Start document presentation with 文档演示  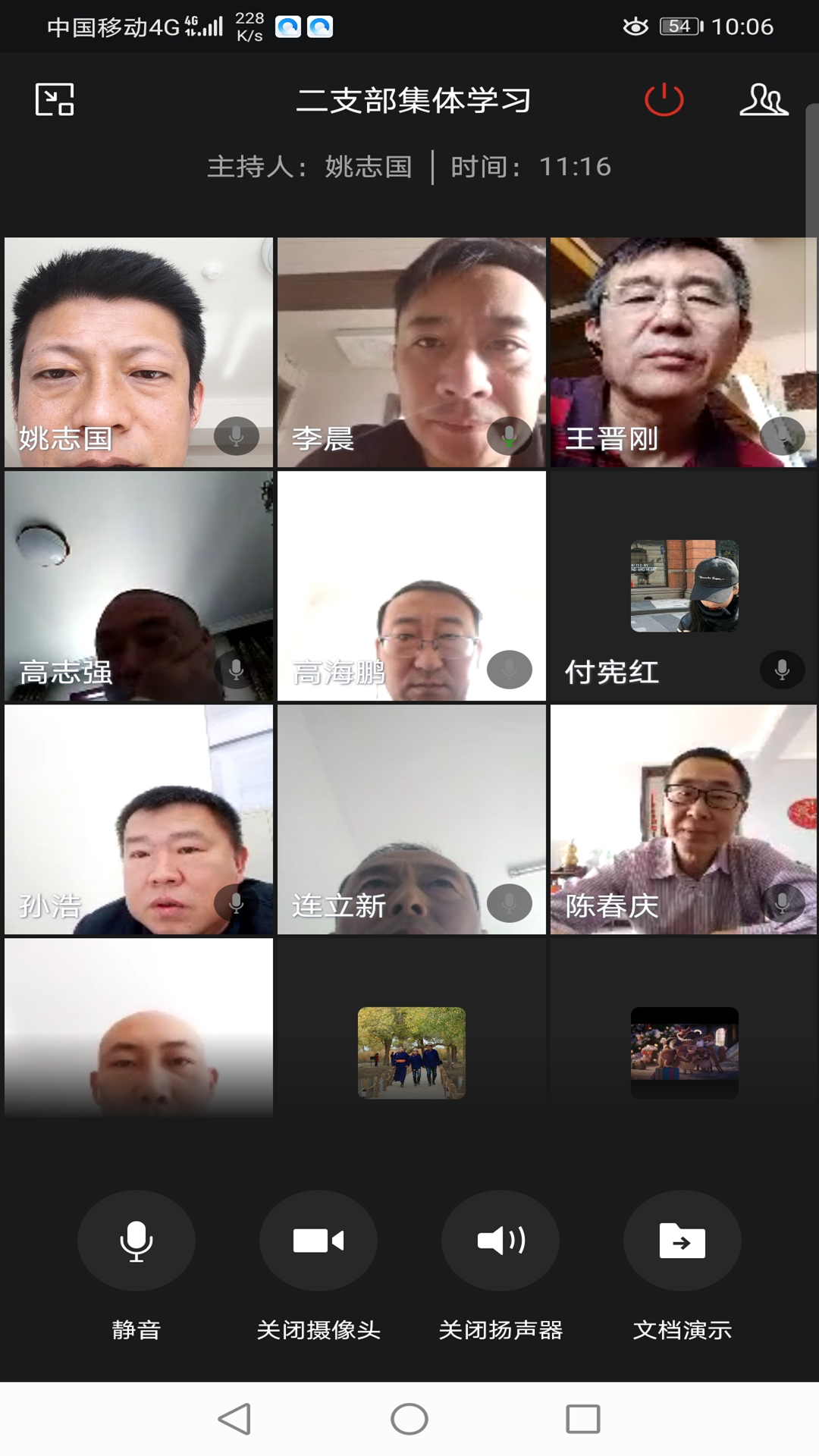pos(682,1241)
